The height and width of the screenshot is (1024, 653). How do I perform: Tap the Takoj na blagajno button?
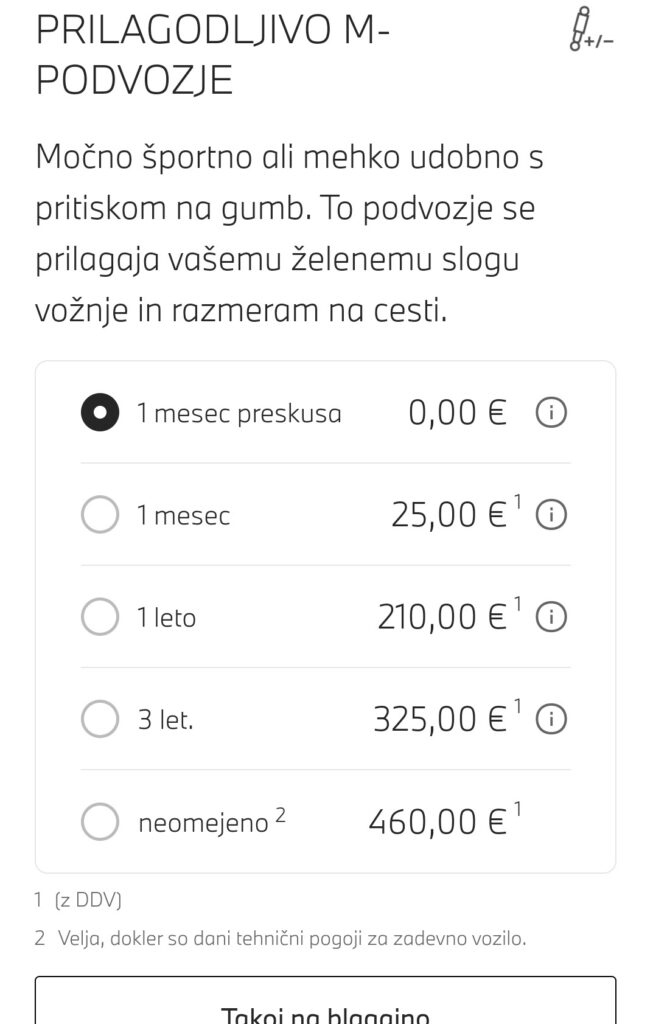(x=325, y=1005)
